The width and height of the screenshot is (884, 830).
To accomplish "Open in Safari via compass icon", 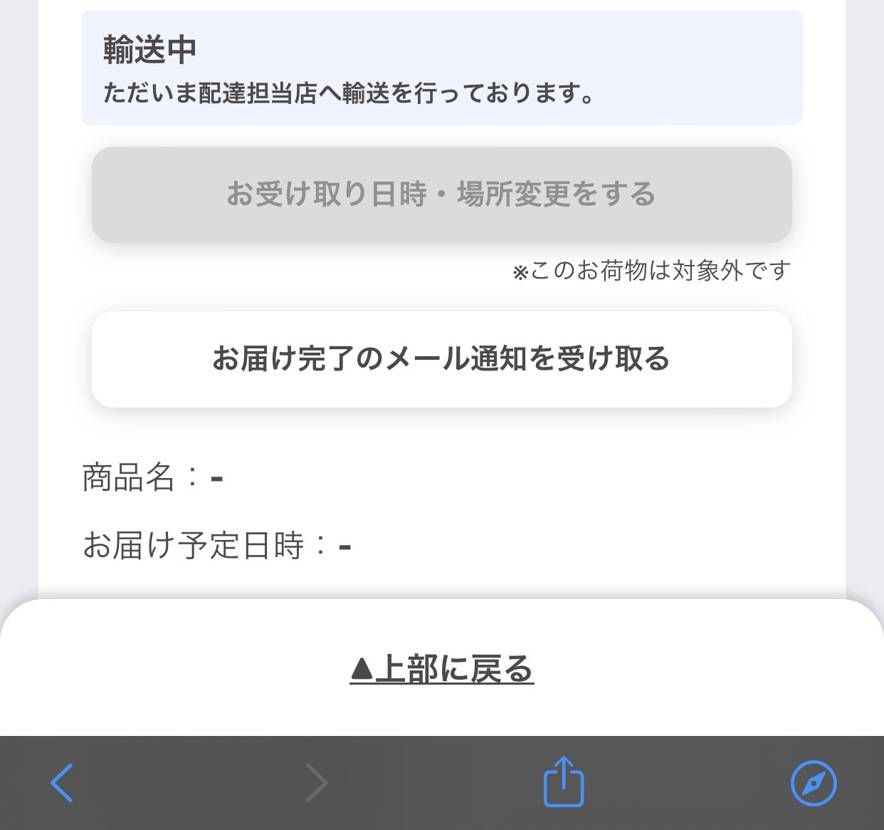I will [x=813, y=782].
